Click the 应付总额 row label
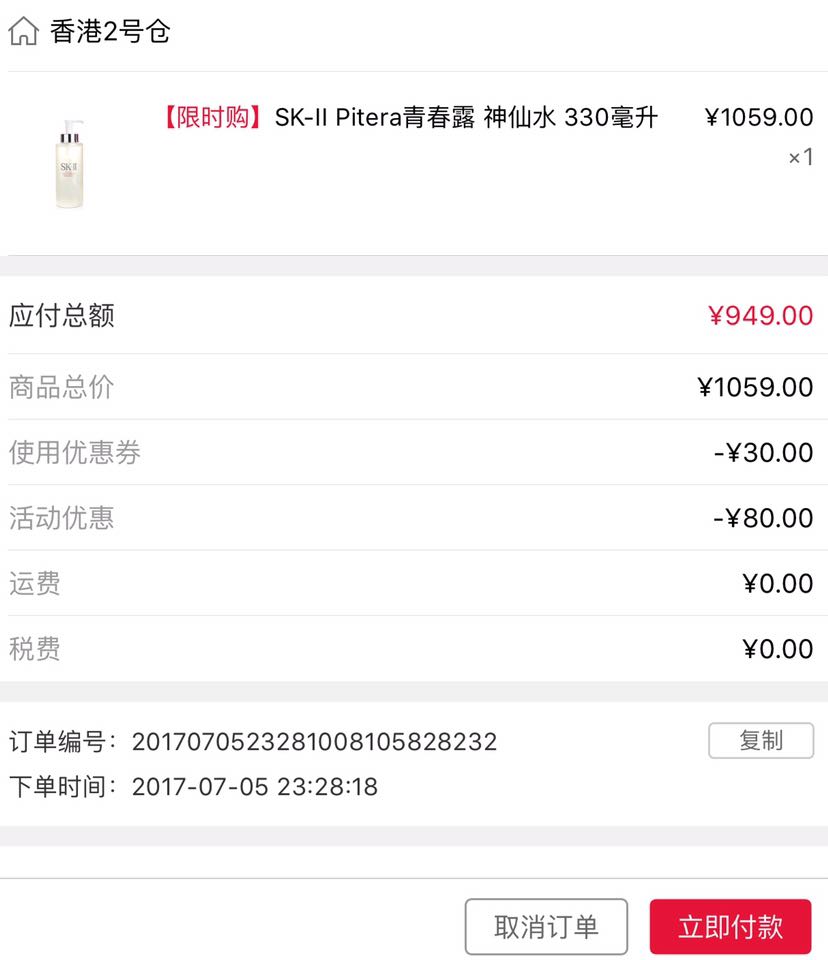Viewport: 828px width, 960px height. coord(62,316)
